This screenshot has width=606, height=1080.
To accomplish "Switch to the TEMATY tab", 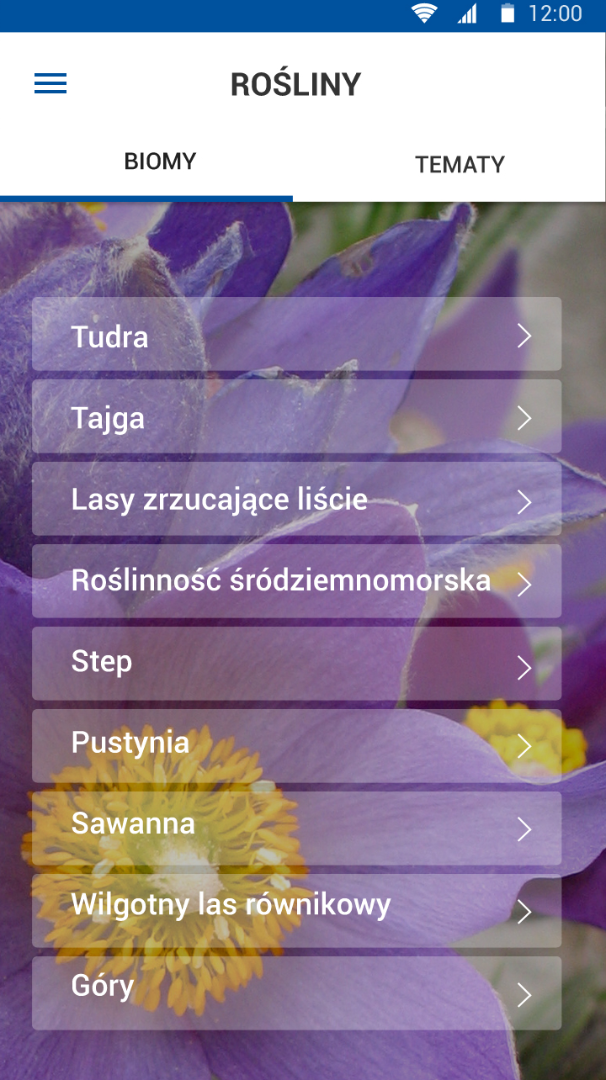I will tap(459, 165).
